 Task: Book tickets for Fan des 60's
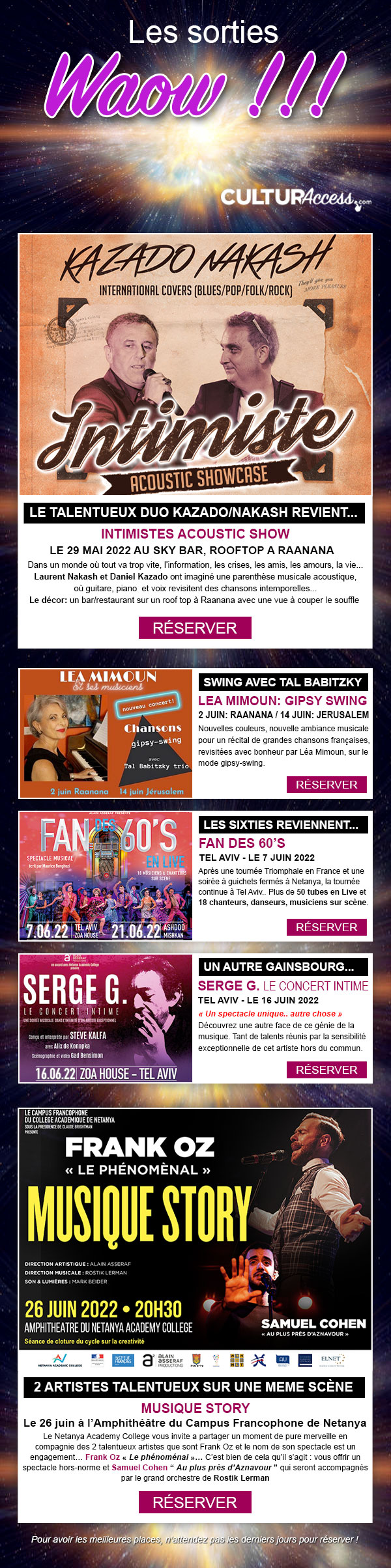coord(326,927)
